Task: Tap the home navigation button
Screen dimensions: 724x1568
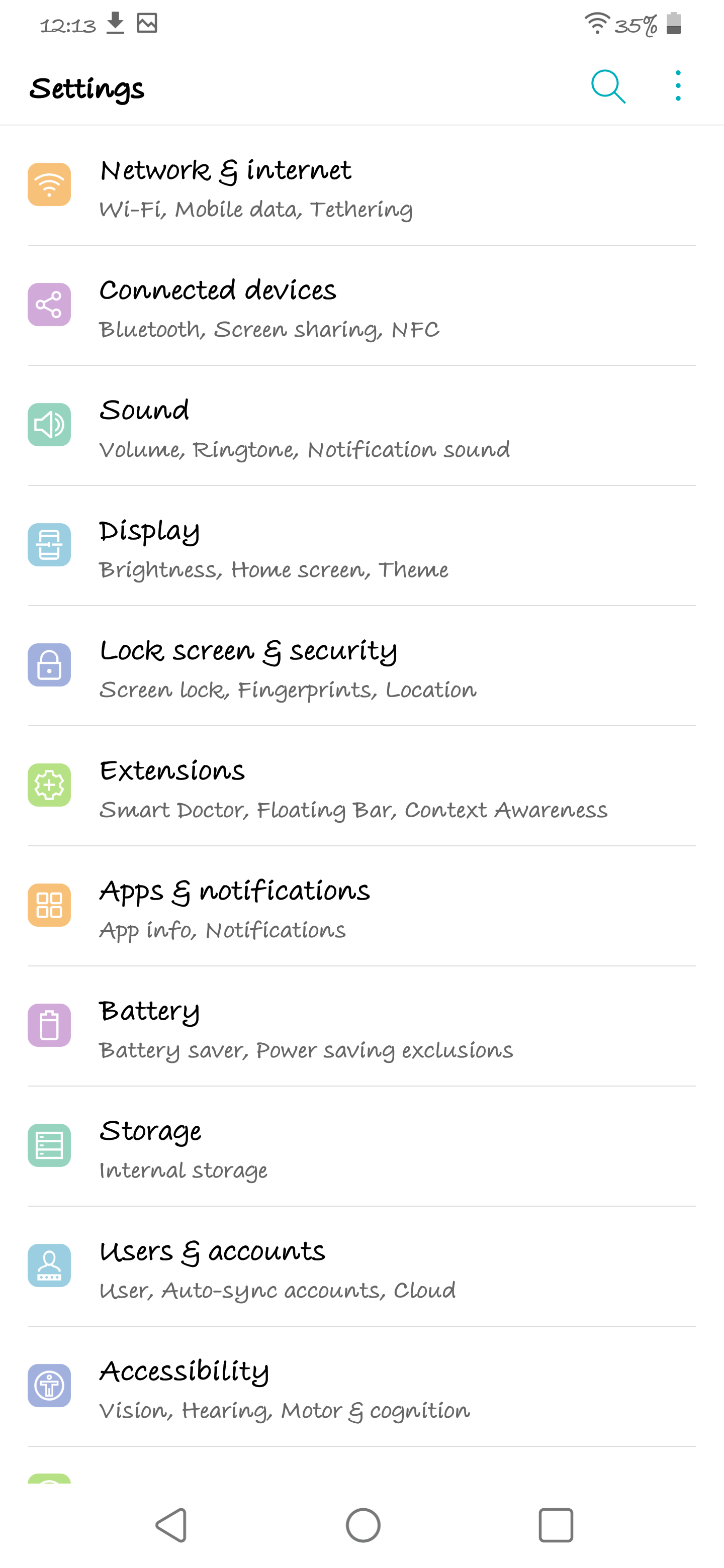Action: tap(363, 1525)
